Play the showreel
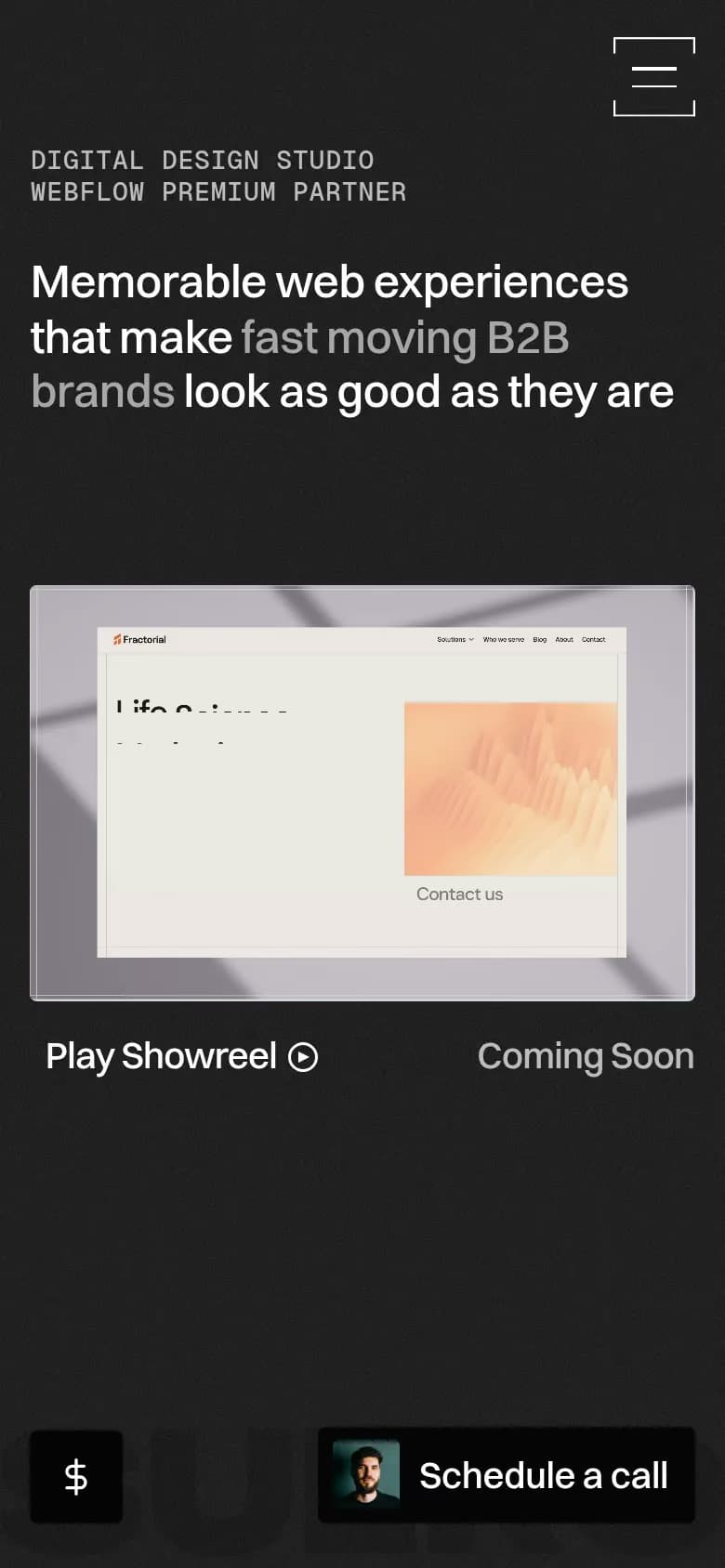The height and width of the screenshot is (1568, 725). tap(182, 1057)
